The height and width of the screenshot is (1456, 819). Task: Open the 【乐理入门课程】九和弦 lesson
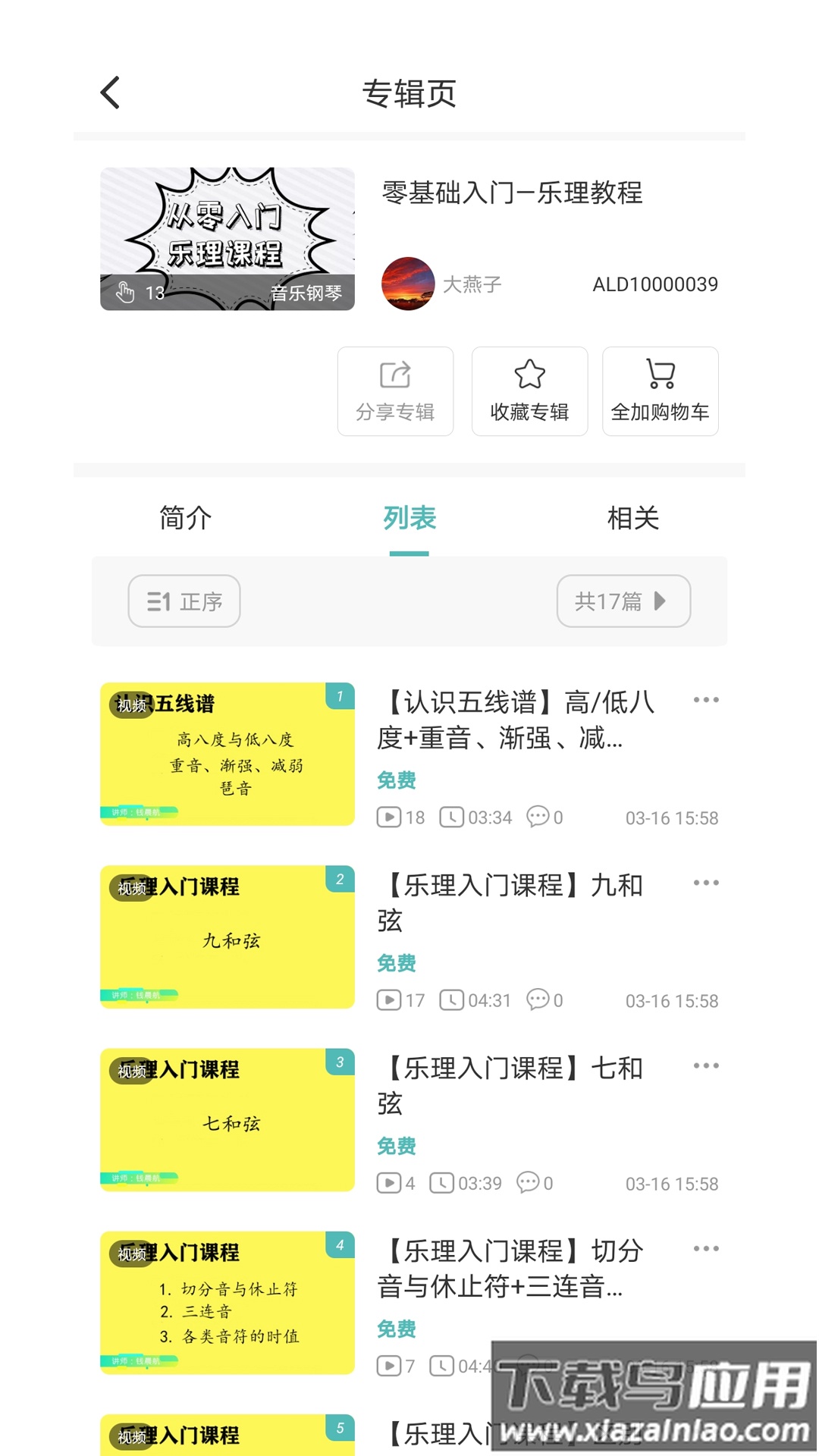[512, 902]
